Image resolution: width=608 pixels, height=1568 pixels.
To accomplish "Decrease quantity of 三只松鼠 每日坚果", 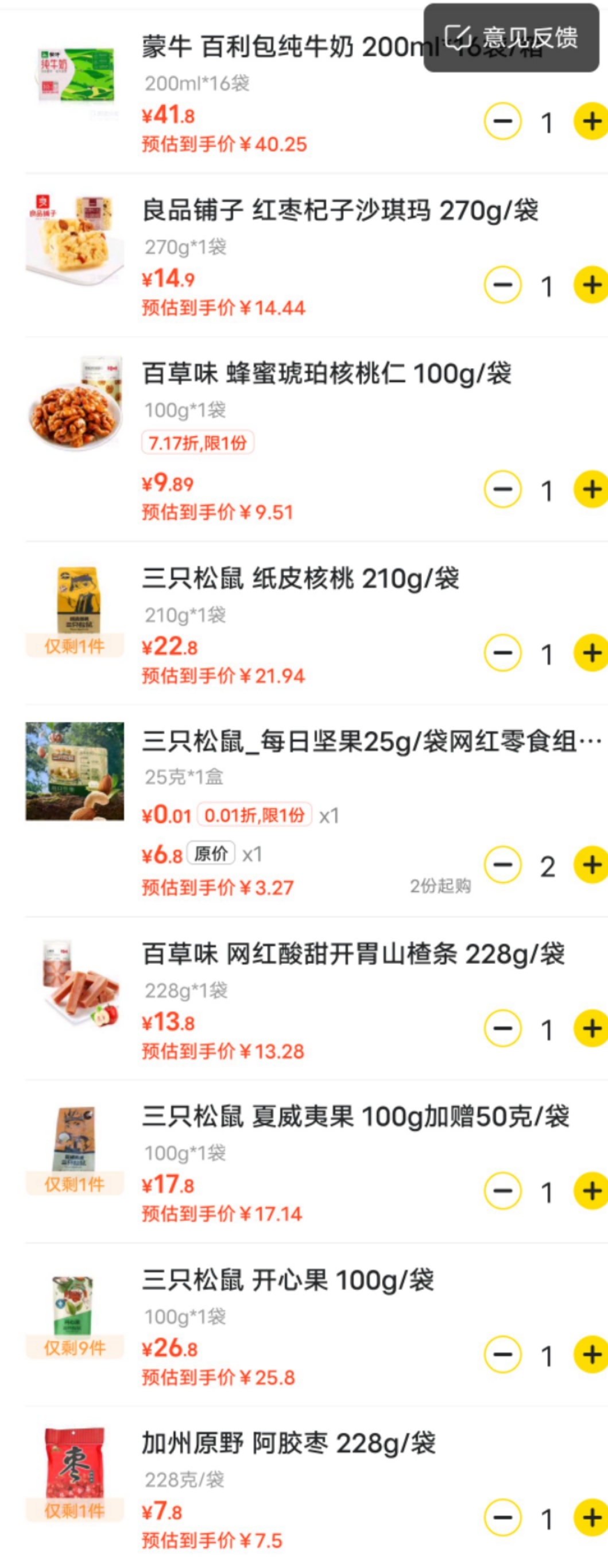I will pyautogui.click(x=503, y=865).
